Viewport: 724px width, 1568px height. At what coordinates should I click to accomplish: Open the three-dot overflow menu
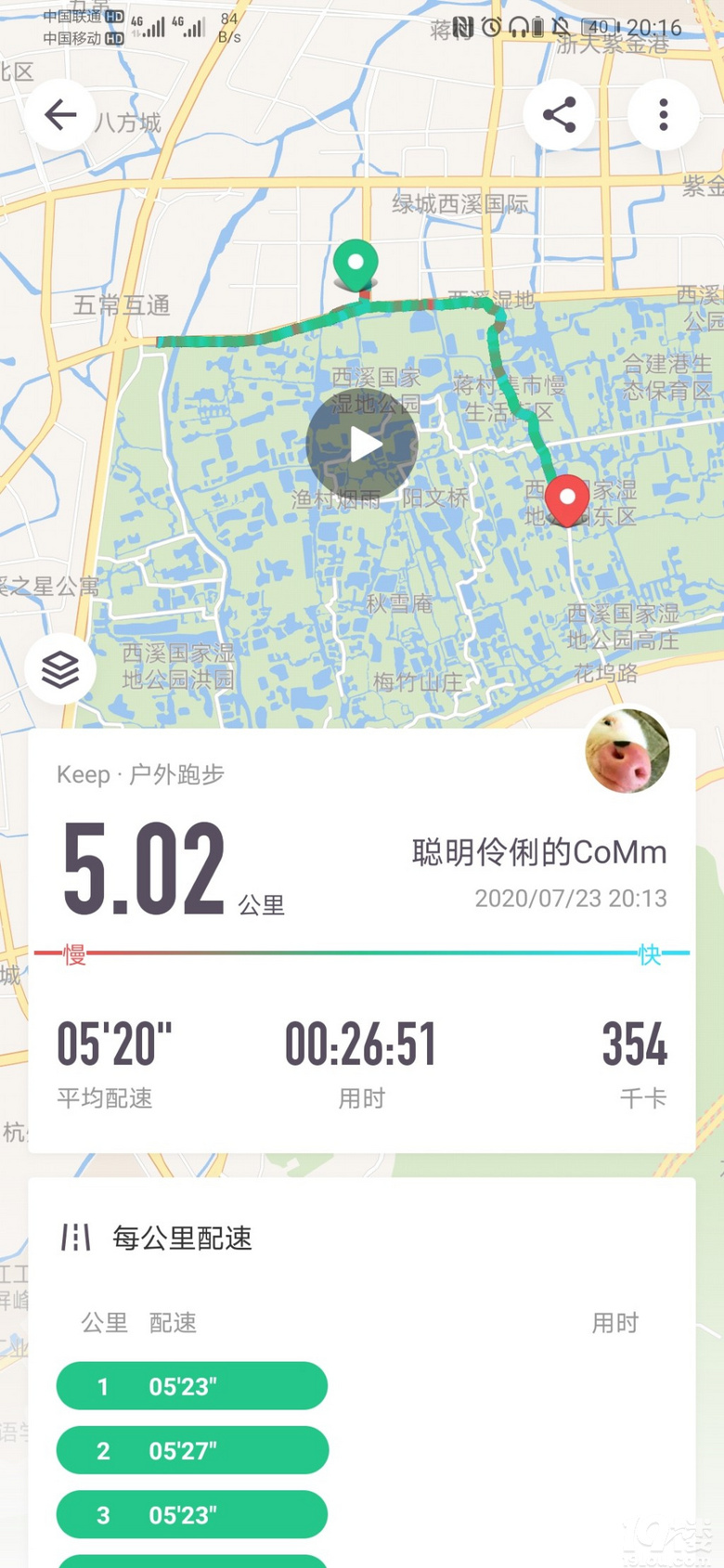coord(663,115)
